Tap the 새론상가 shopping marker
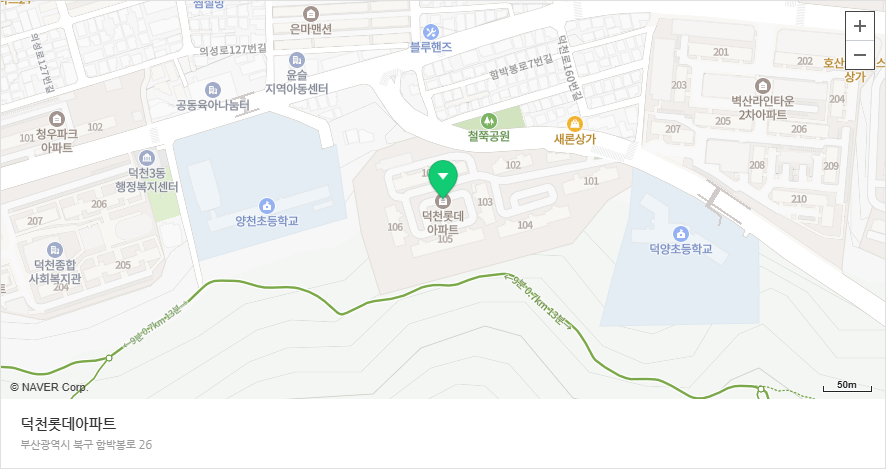The width and height of the screenshot is (886, 469). (575, 123)
